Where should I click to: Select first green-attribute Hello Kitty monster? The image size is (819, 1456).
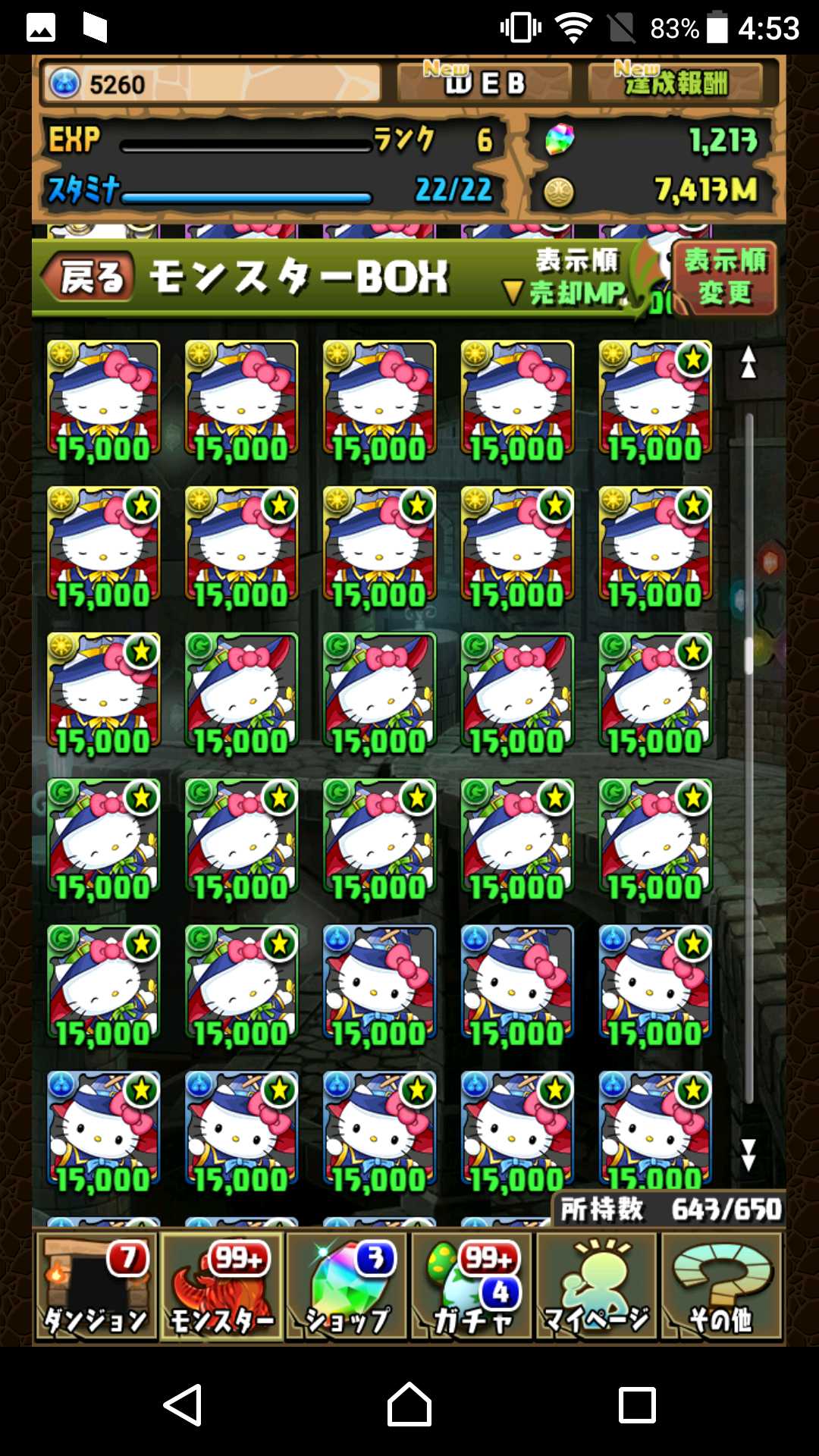tap(242, 694)
